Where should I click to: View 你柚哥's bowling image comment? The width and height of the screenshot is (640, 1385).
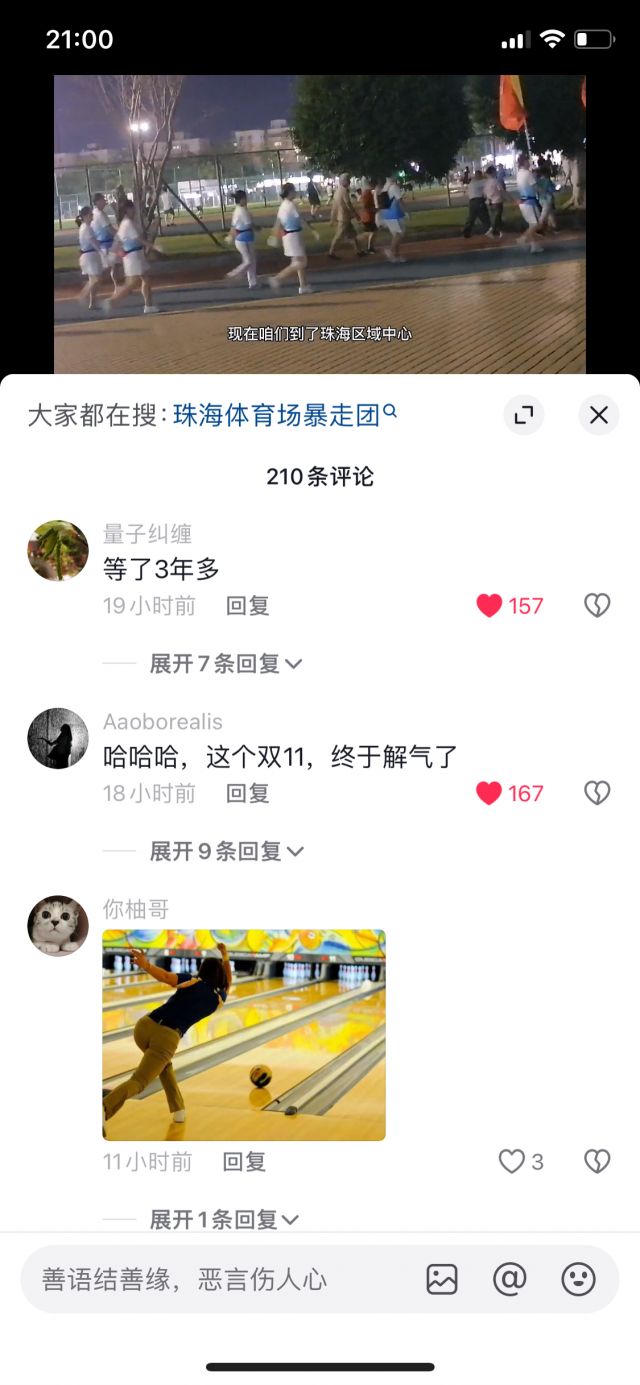(x=244, y=1035)
